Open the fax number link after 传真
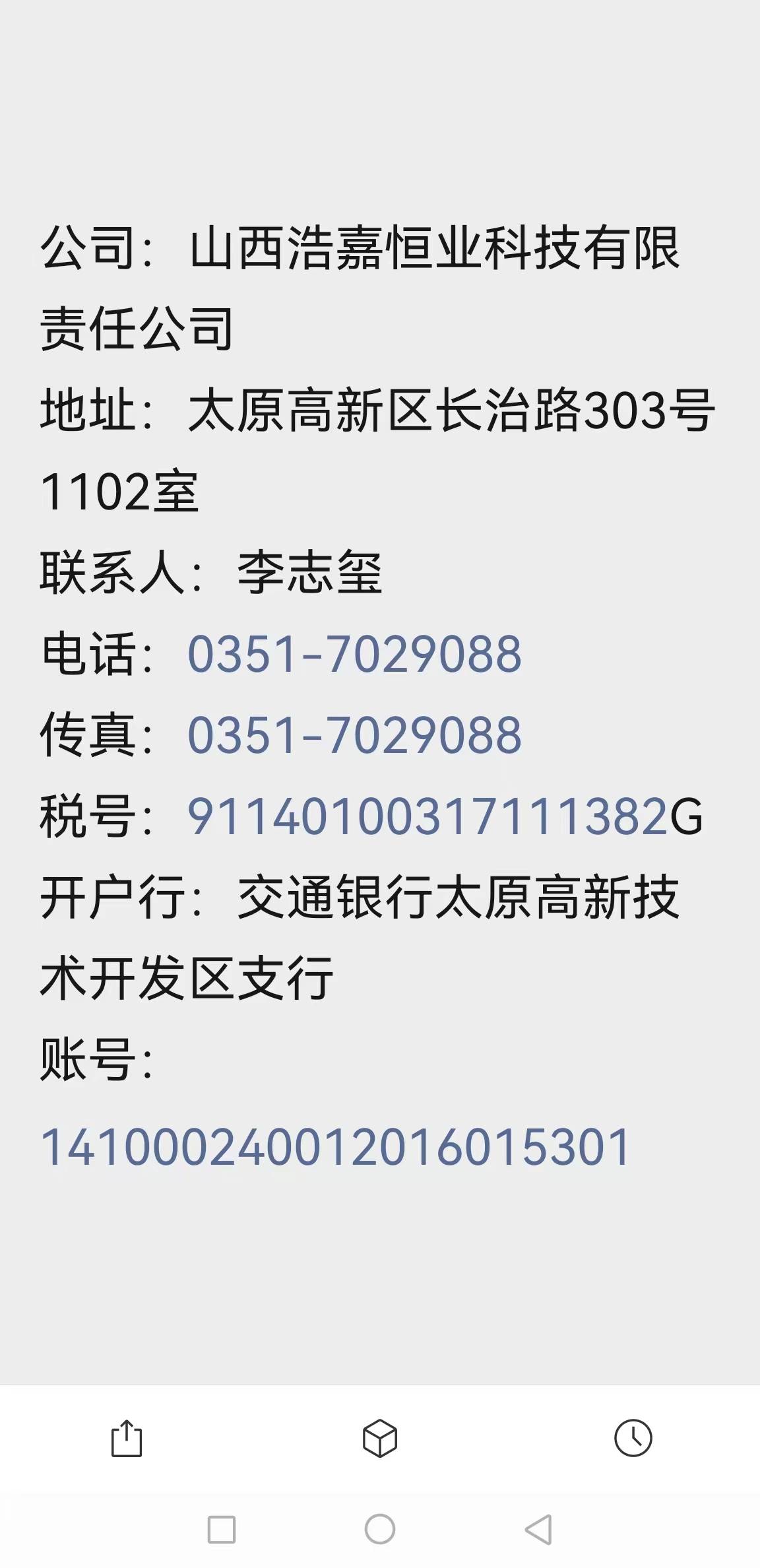760x1568 pixels. click(354, 735)
